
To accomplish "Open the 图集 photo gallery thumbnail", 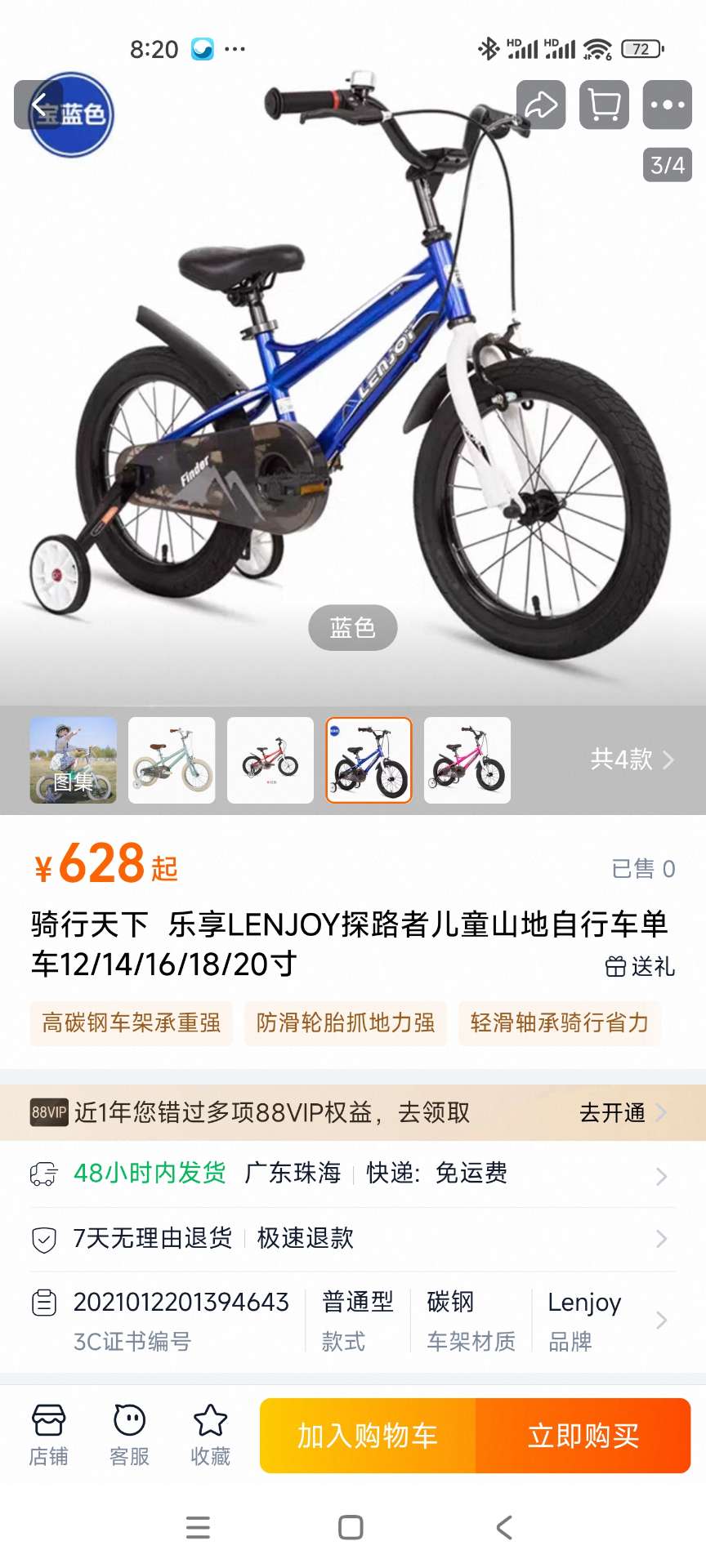I will point(74,760).
